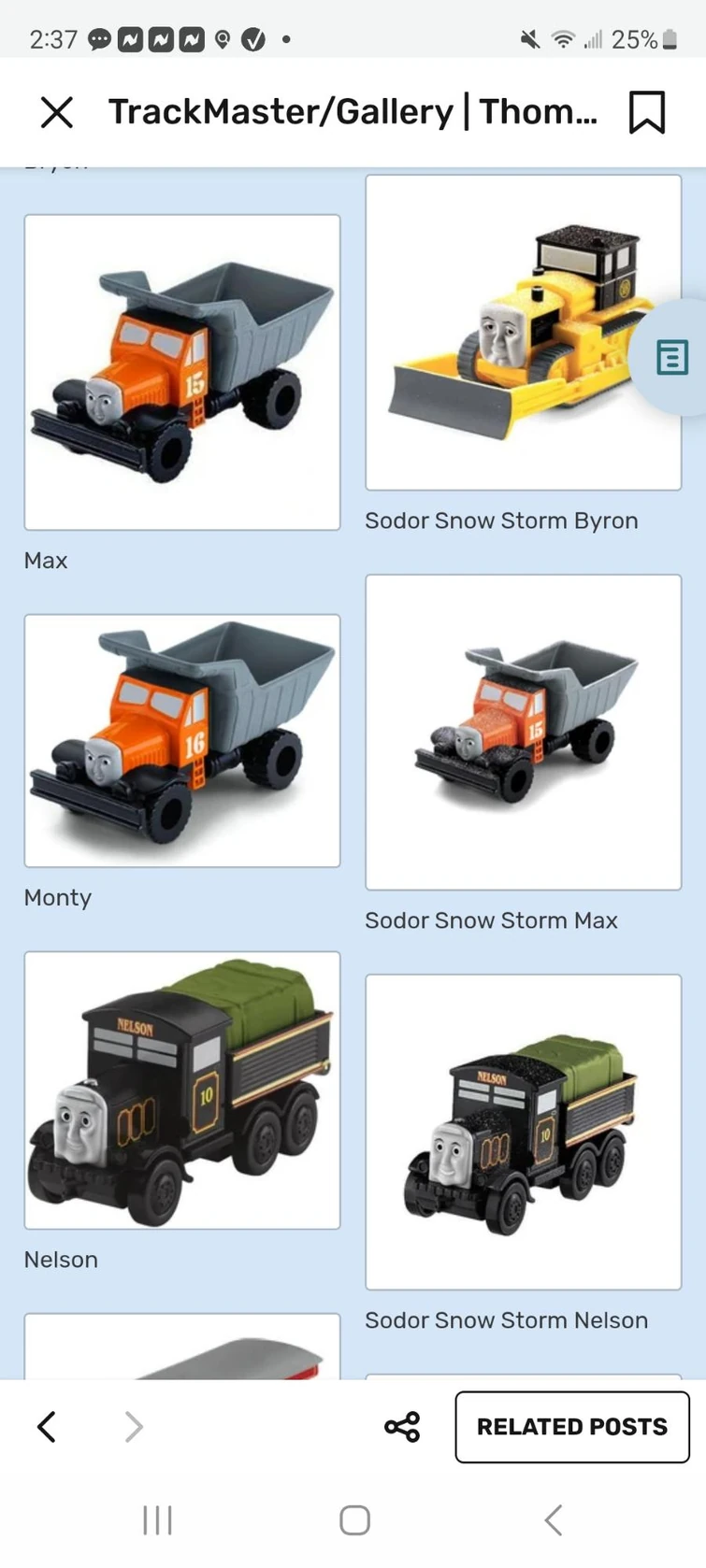The width and height of the screenshot is (706, 1568).
Task: Open the floating table of contents button
Action: coord(671,357)
